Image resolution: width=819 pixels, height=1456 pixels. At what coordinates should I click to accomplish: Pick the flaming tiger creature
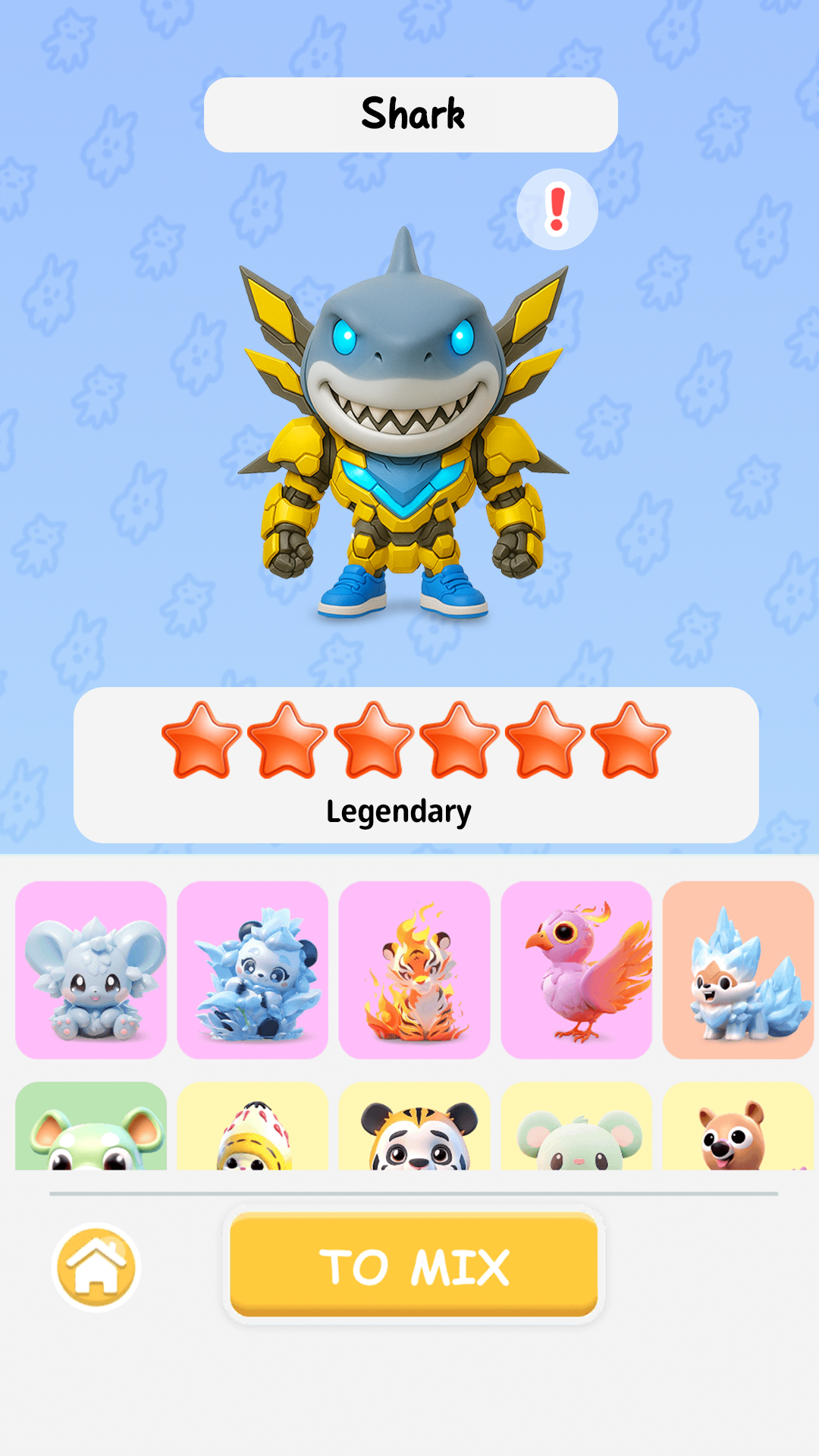[x=414, y=970]
